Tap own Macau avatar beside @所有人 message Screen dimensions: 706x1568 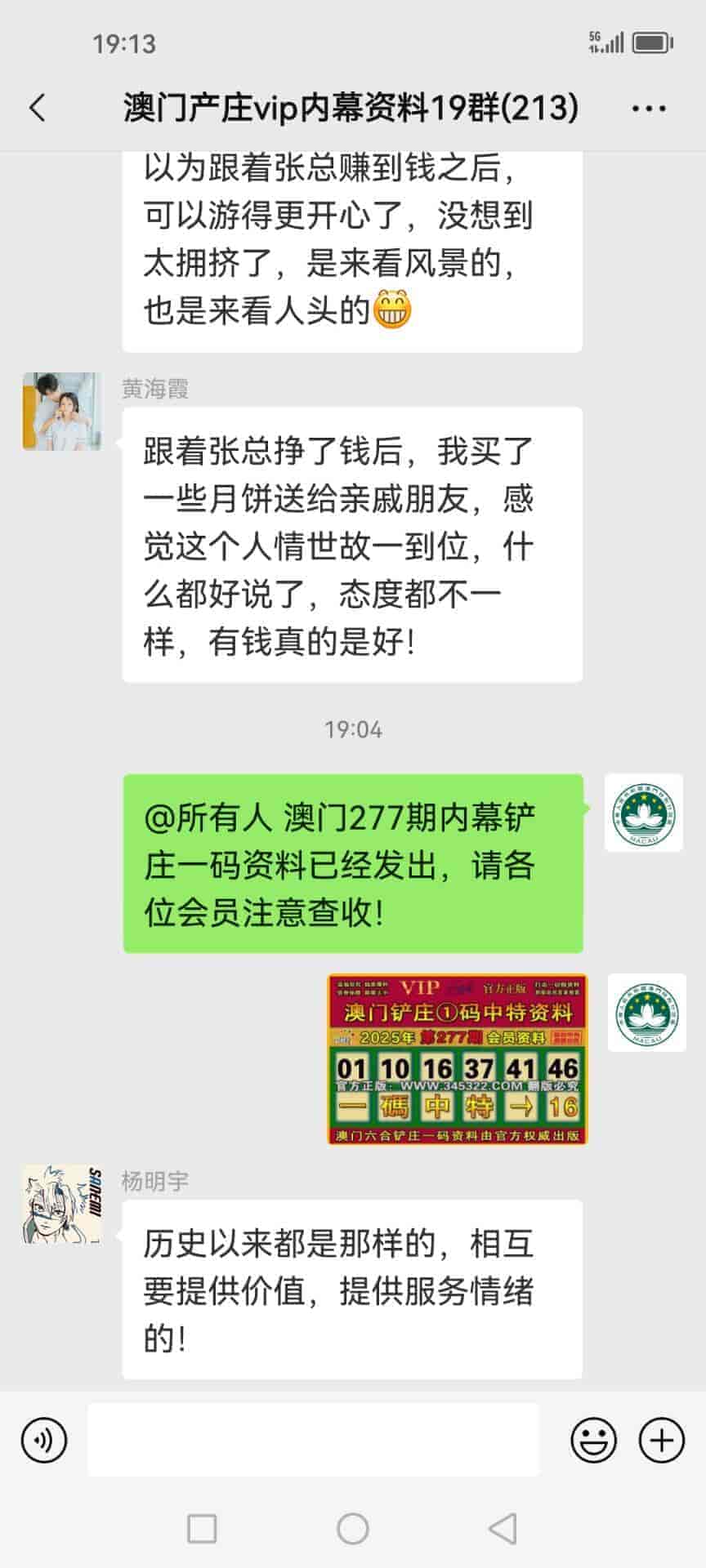[x=643, y=813]
